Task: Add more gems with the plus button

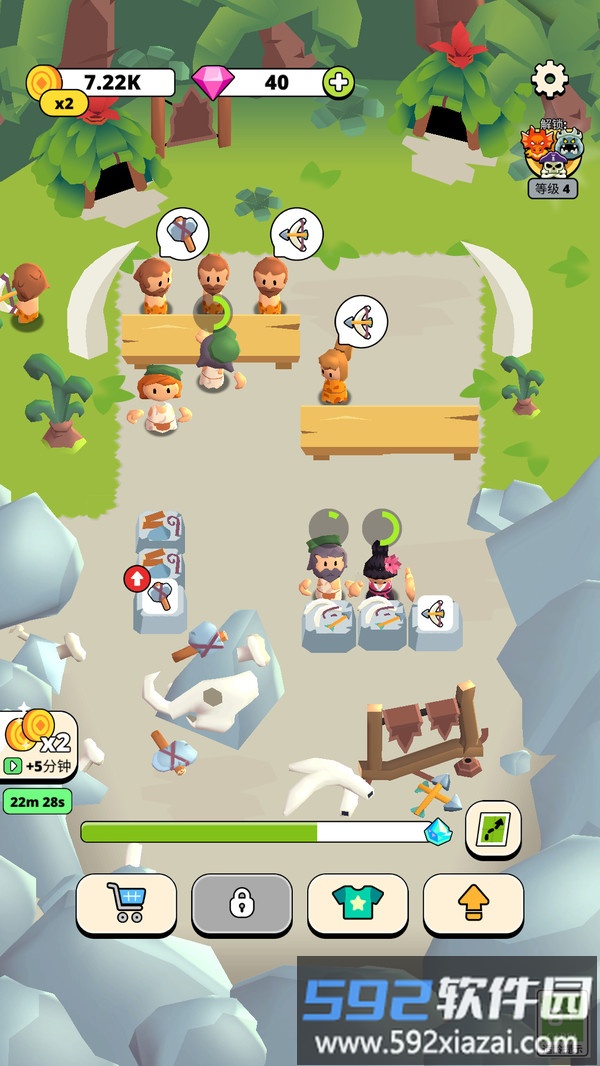Action: pyautogui.click(x=339, y=83)
